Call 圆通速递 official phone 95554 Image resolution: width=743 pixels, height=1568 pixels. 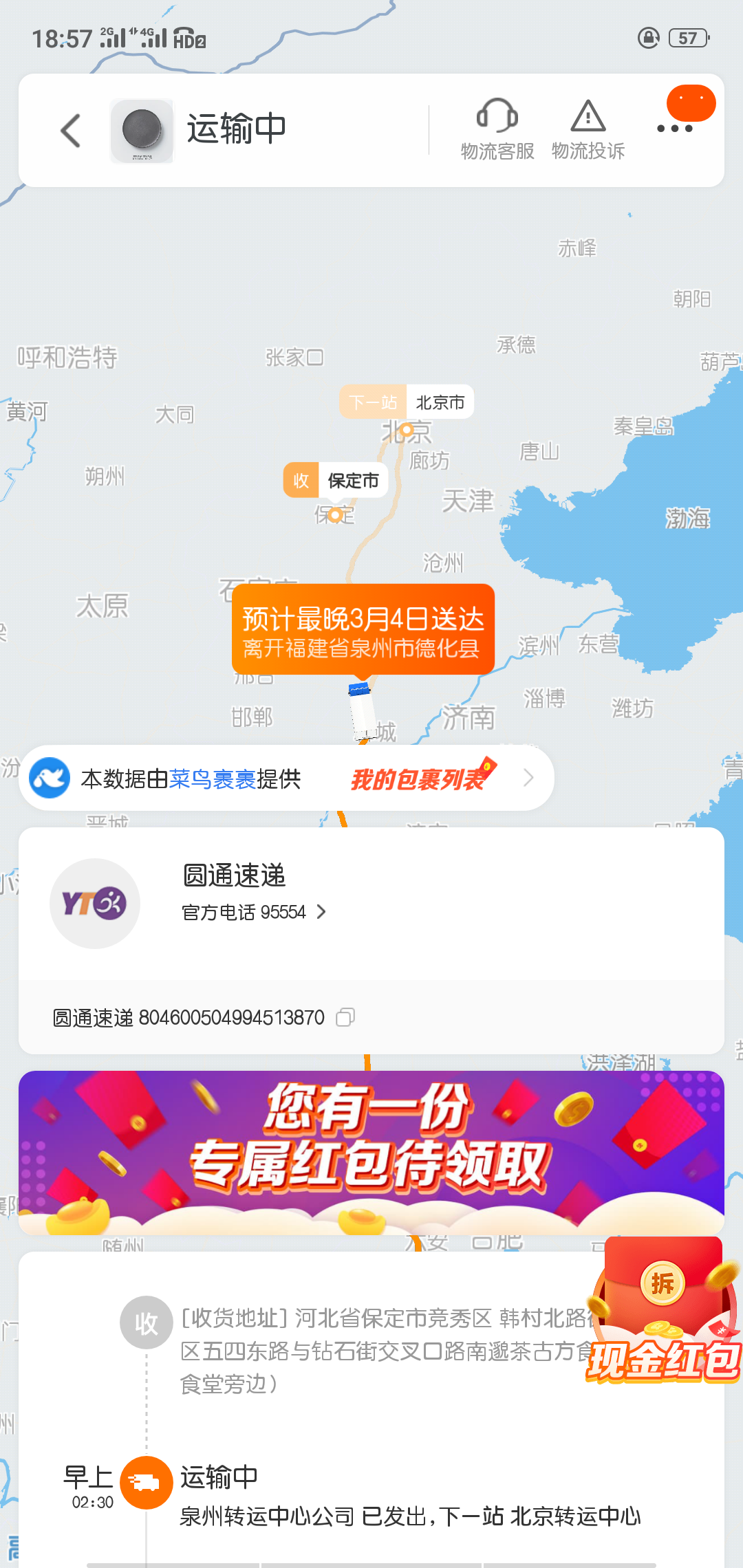tap(253, 912)
